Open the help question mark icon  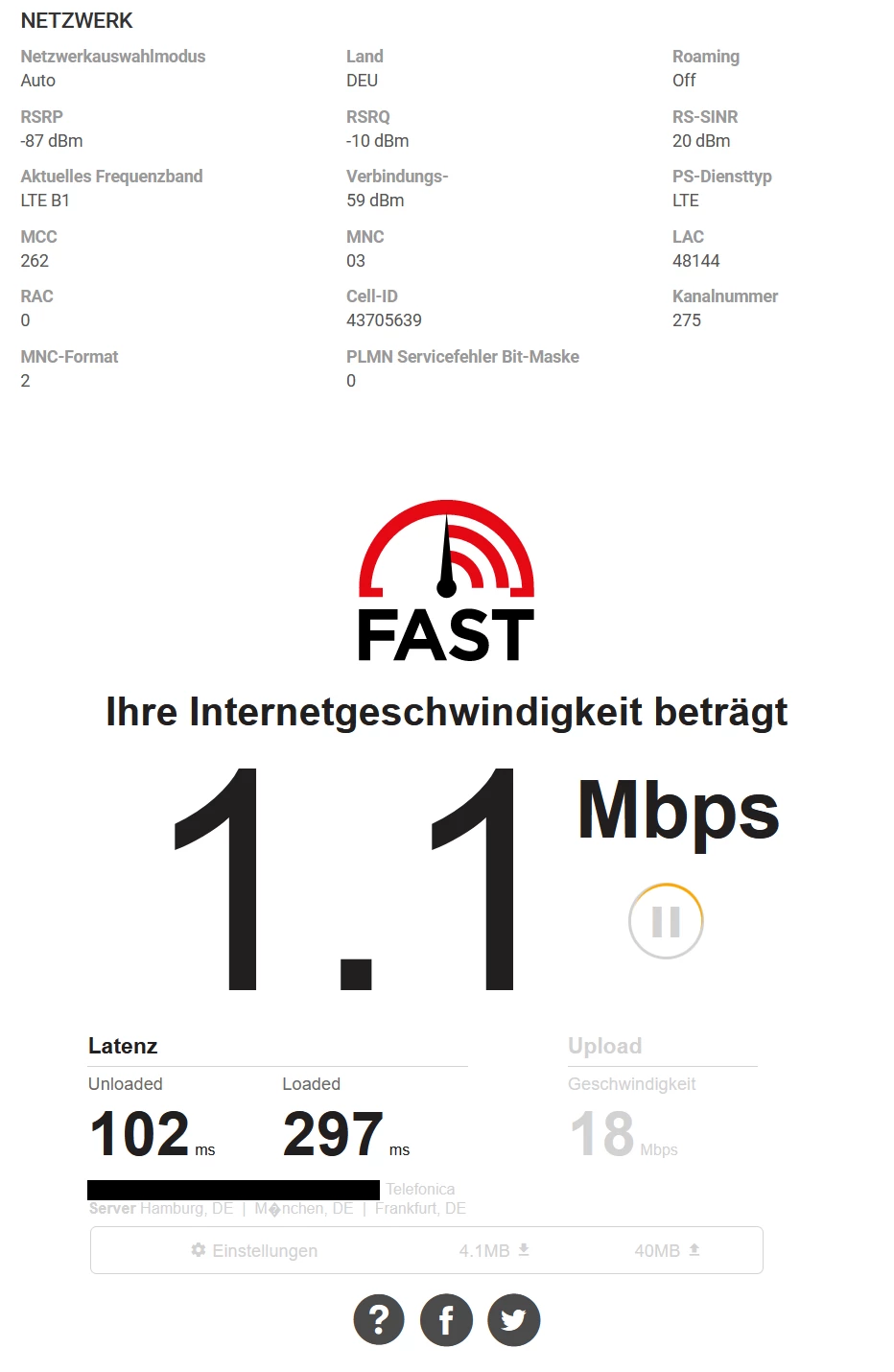379,1320
